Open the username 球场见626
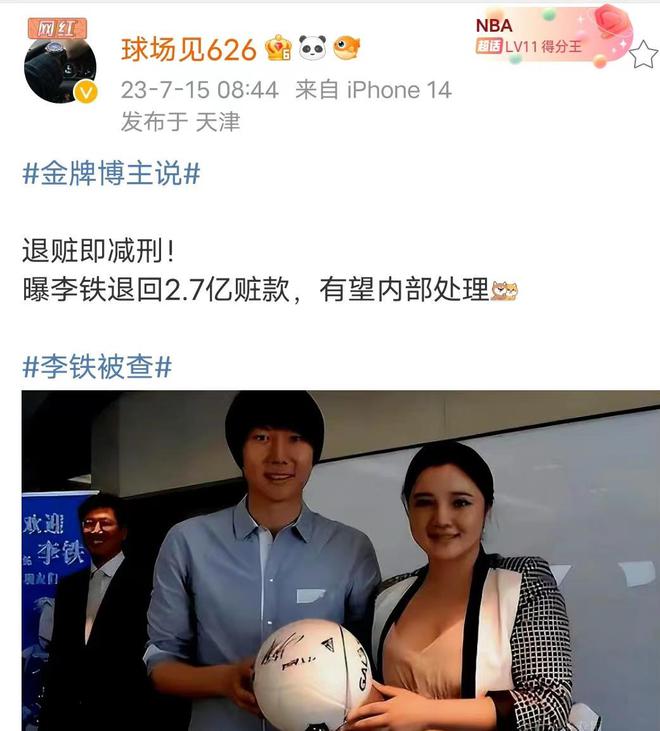660x731 pixels. [188, 47]
